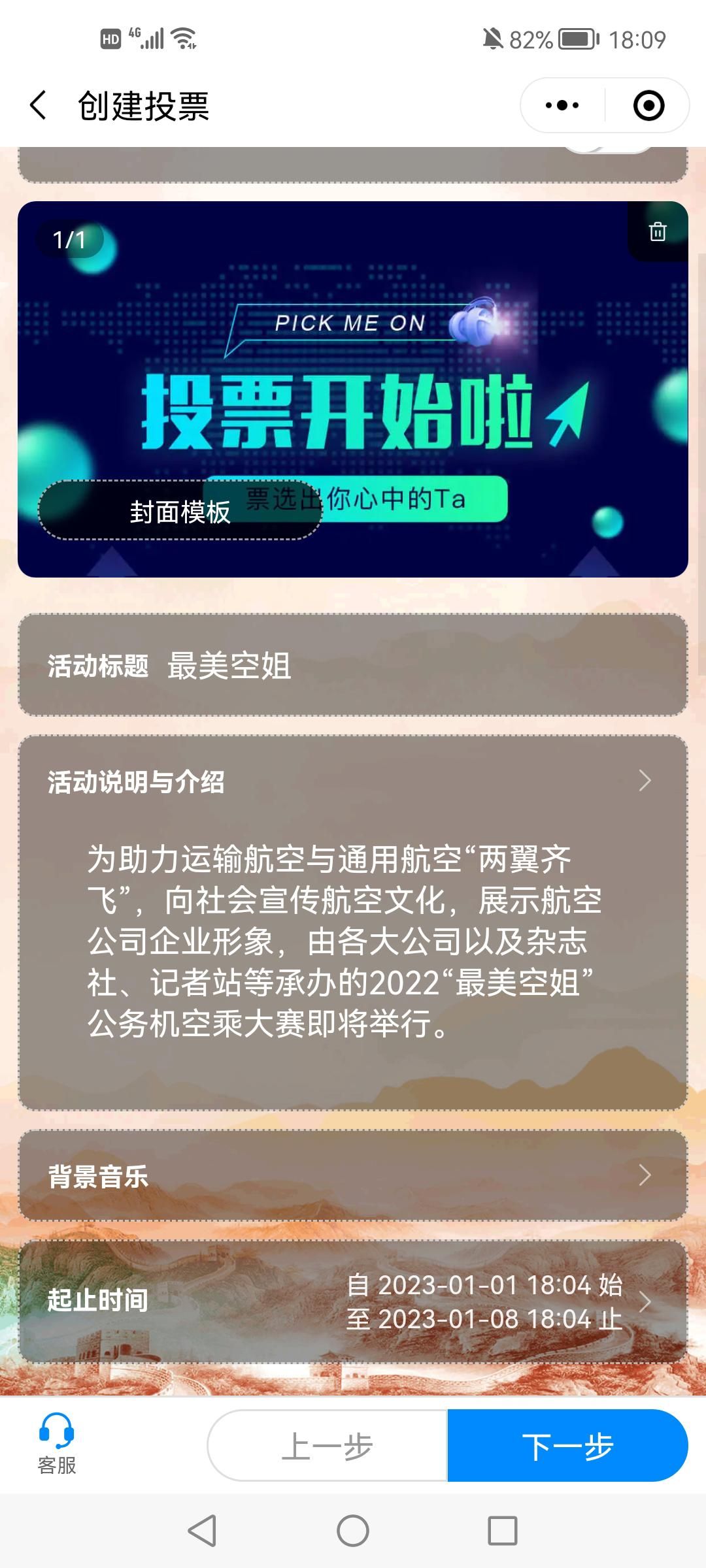Tap the system home button
This screenshot has height=1568, width=706.
click(353, 1531)
